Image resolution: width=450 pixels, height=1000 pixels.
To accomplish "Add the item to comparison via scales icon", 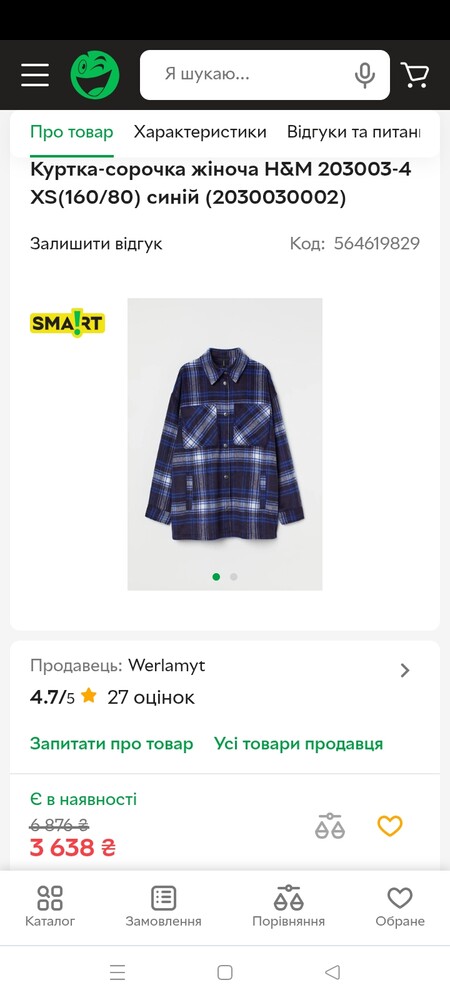I will click(330, 826).
